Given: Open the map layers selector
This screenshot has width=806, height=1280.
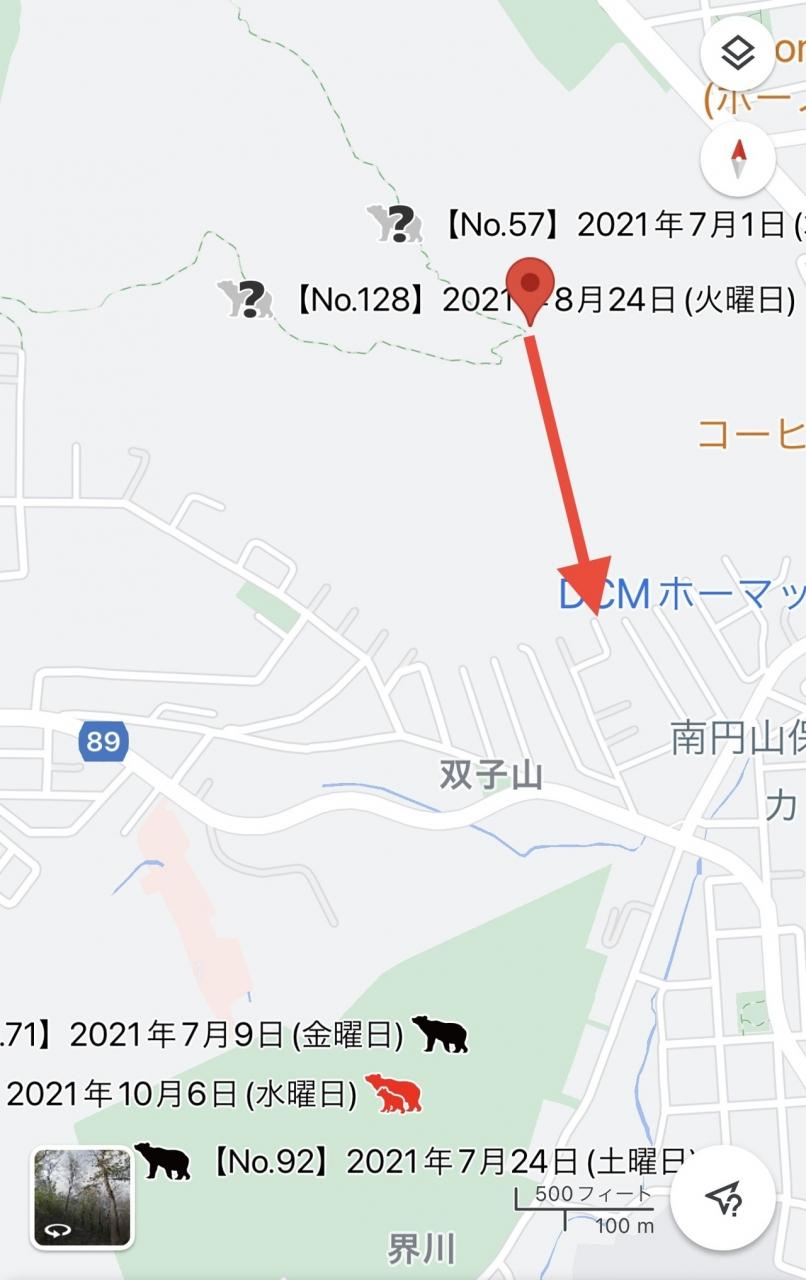Looking at the screenshot, I should tap(738, 55).
